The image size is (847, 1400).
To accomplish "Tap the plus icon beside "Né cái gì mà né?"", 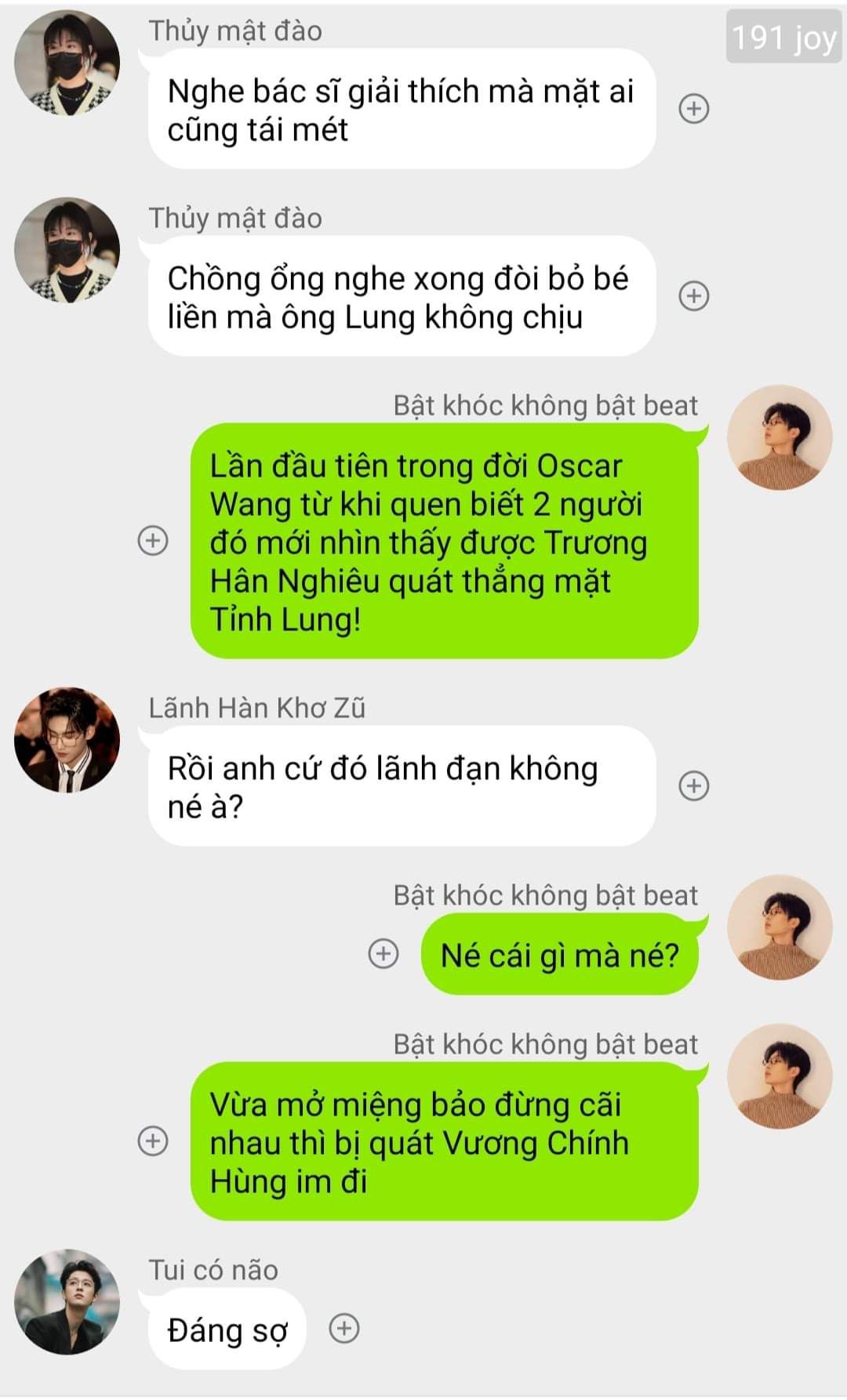I will click(384, 953).
